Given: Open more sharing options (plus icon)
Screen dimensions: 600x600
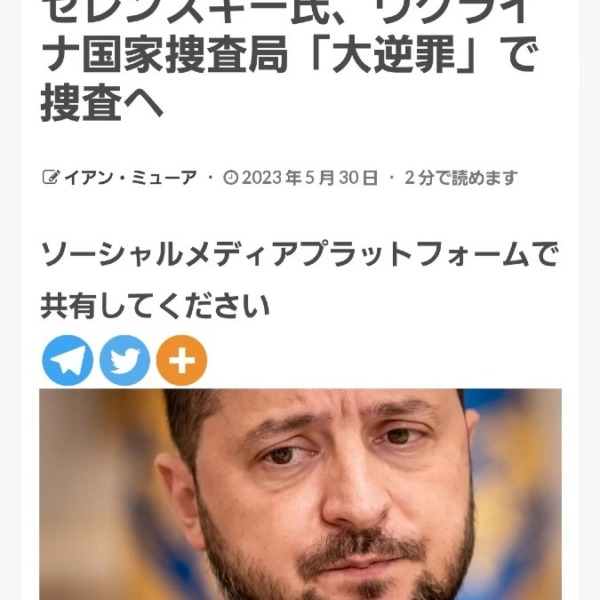Looking at the screenshot, I should pyautogui.click(x=182, y=361).
